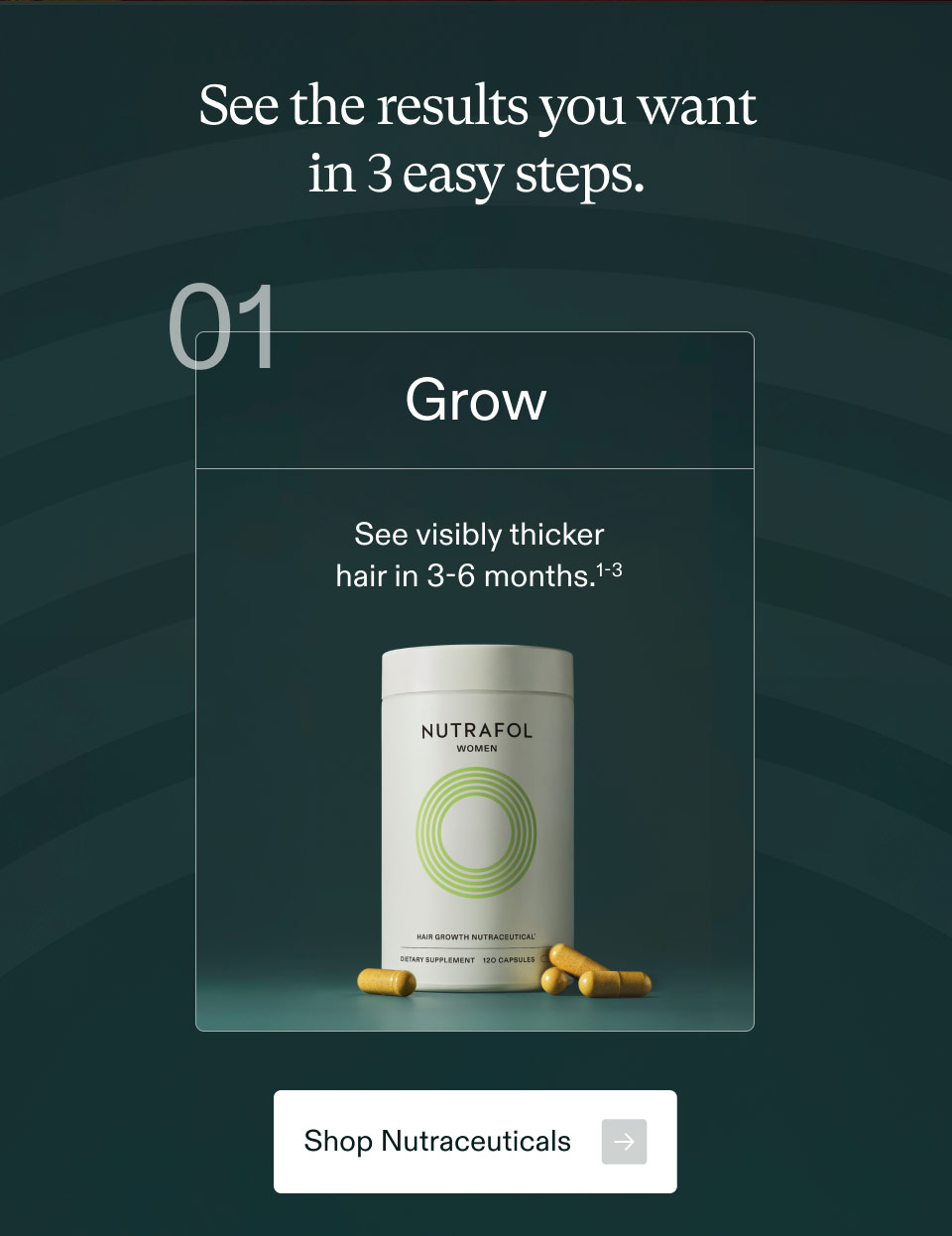Select the Grow tab header
This screenshot has height=1236, width=952.
[475, 400]
